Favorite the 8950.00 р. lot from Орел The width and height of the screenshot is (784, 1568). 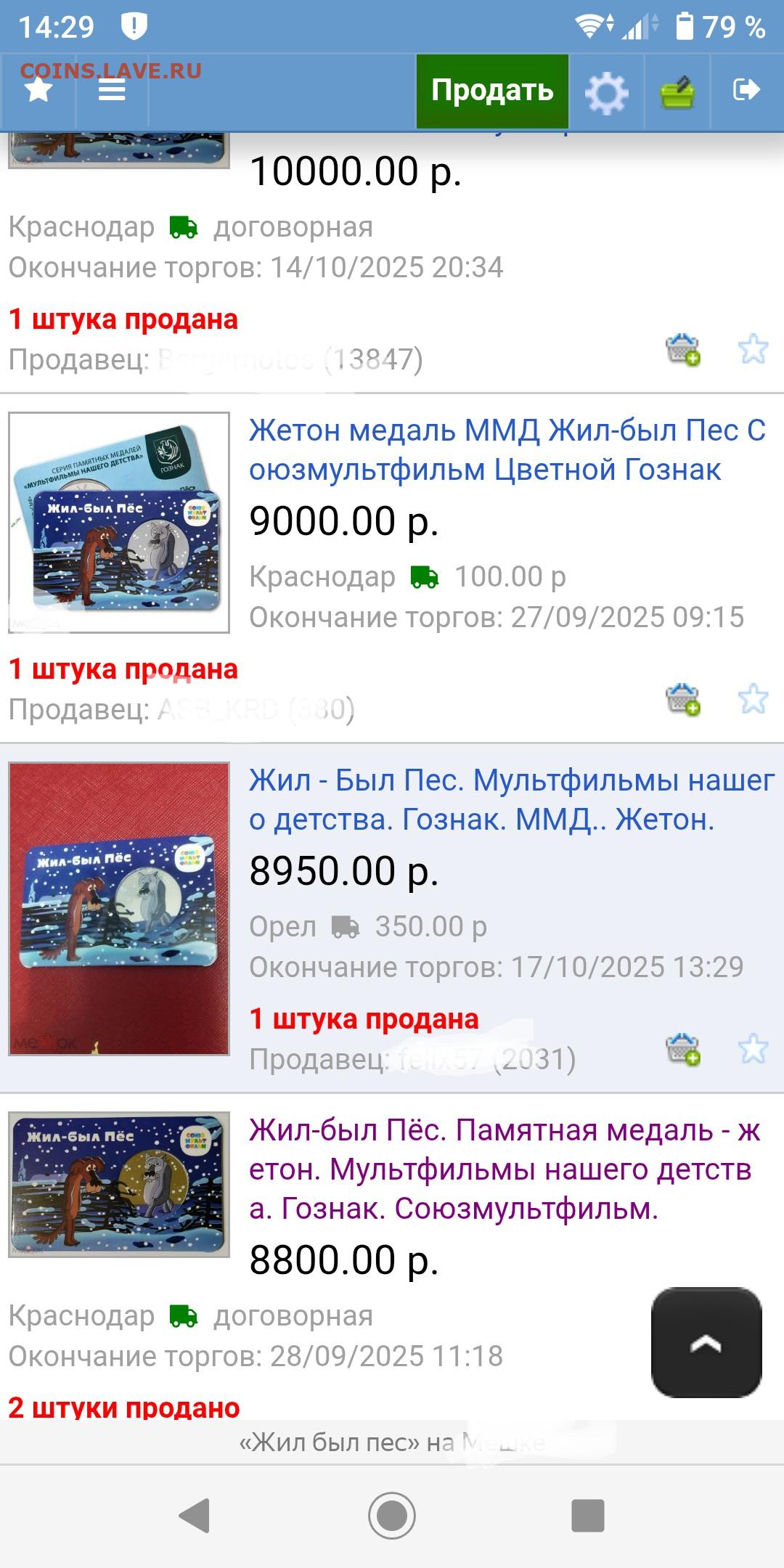coord(753,1049)
